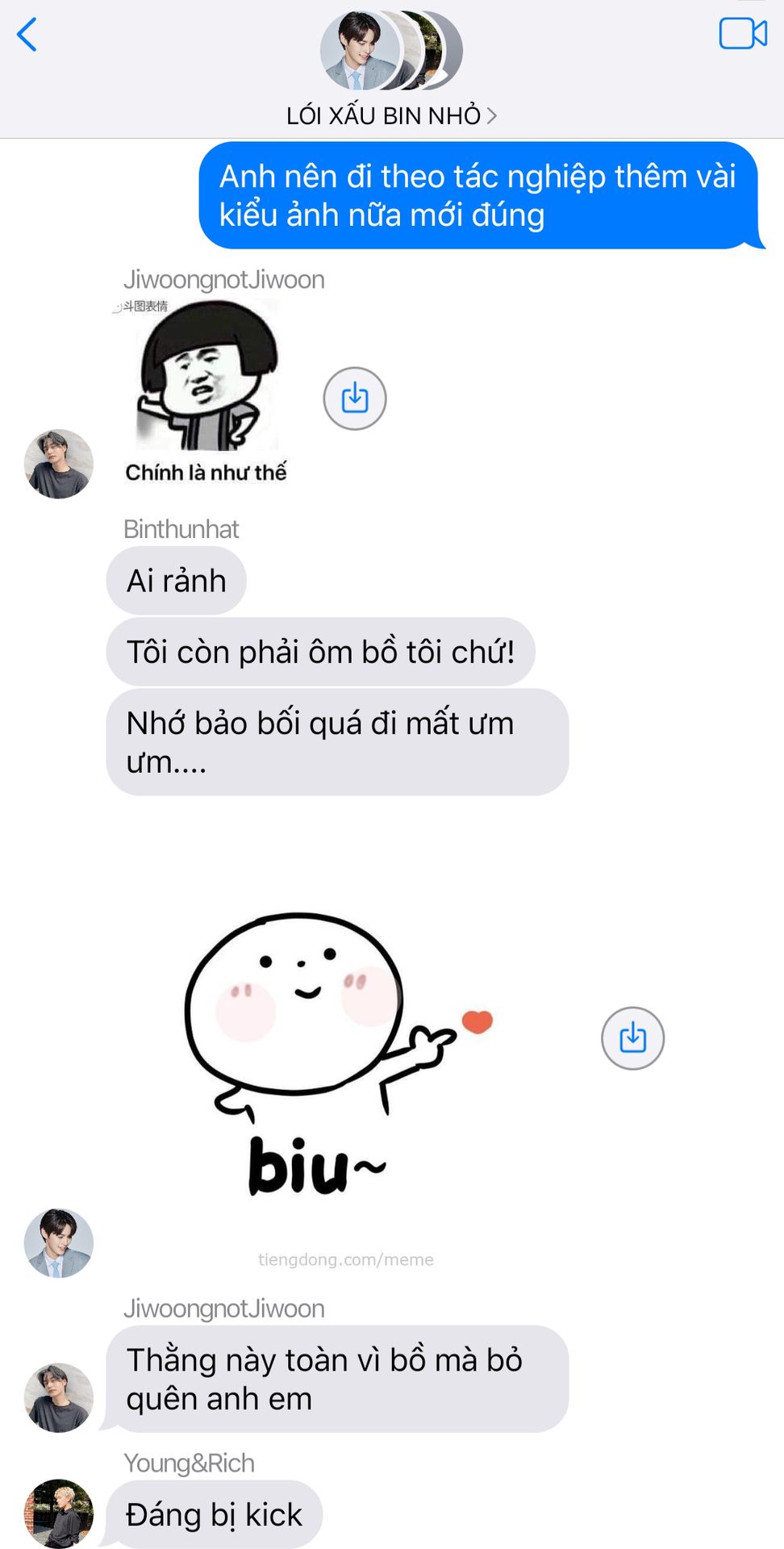Start a video call with the group

742,34
